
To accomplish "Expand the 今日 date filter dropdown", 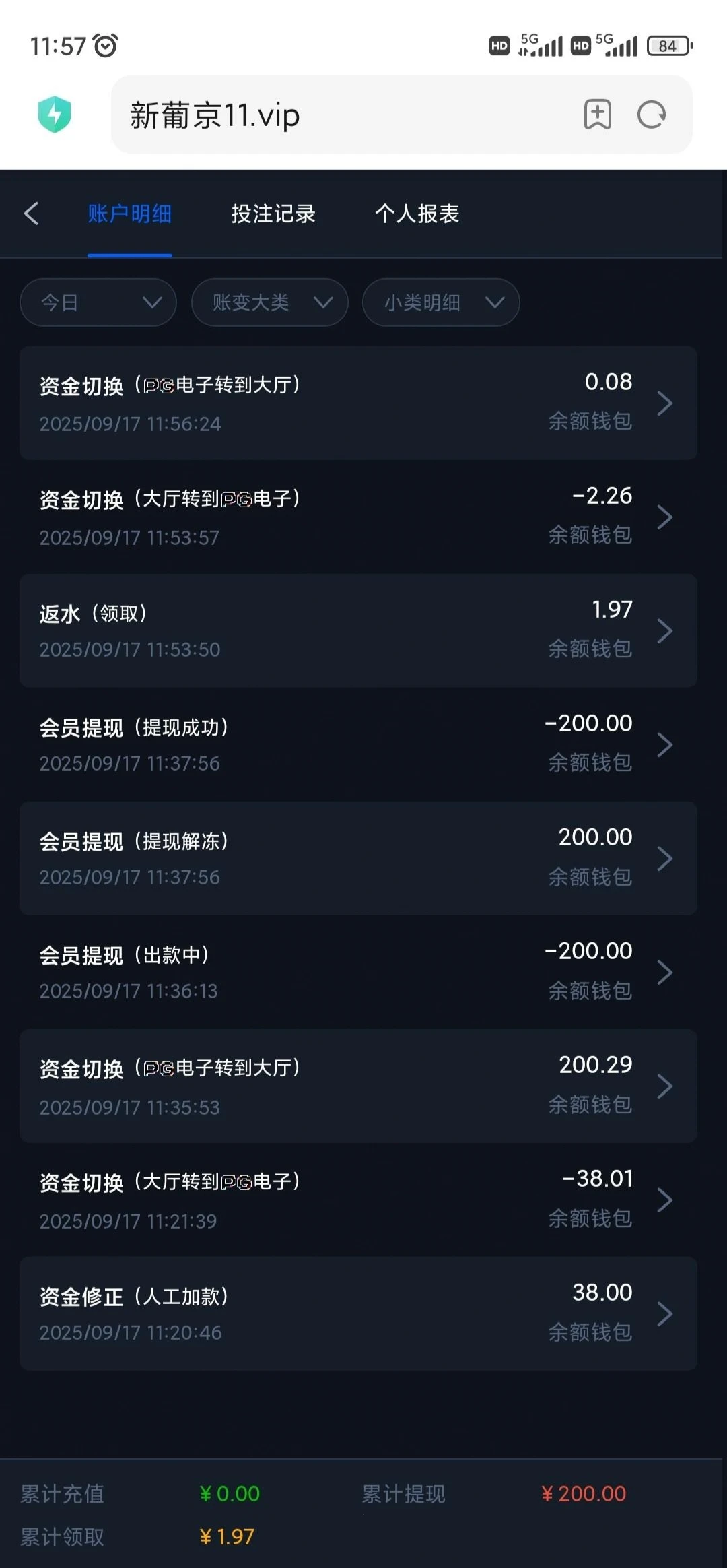I will [x=98, y=302].
